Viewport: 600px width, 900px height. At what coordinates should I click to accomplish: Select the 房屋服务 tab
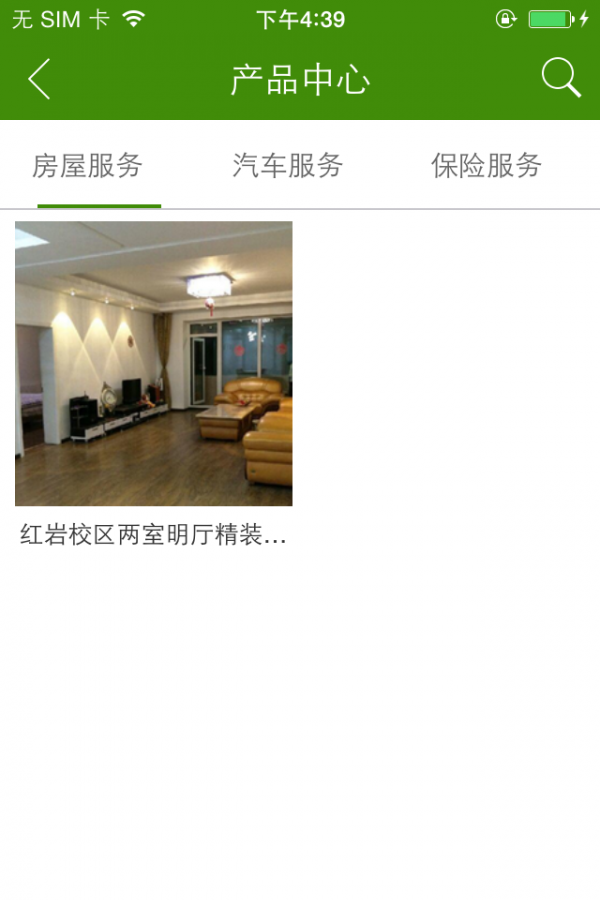(88, 166)
